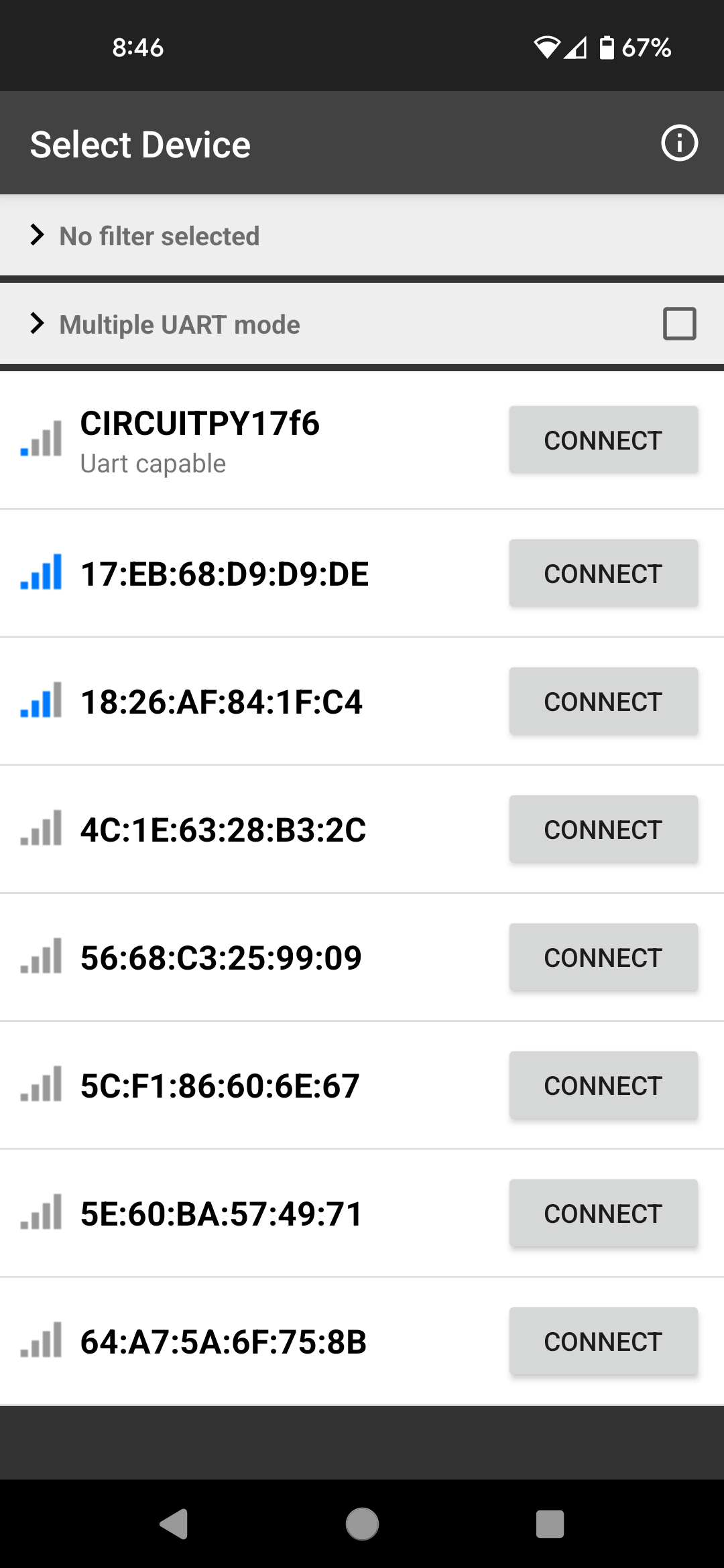Enable Multiple UART mode checkbox
Screen dimensions: 724x1568
678,324
